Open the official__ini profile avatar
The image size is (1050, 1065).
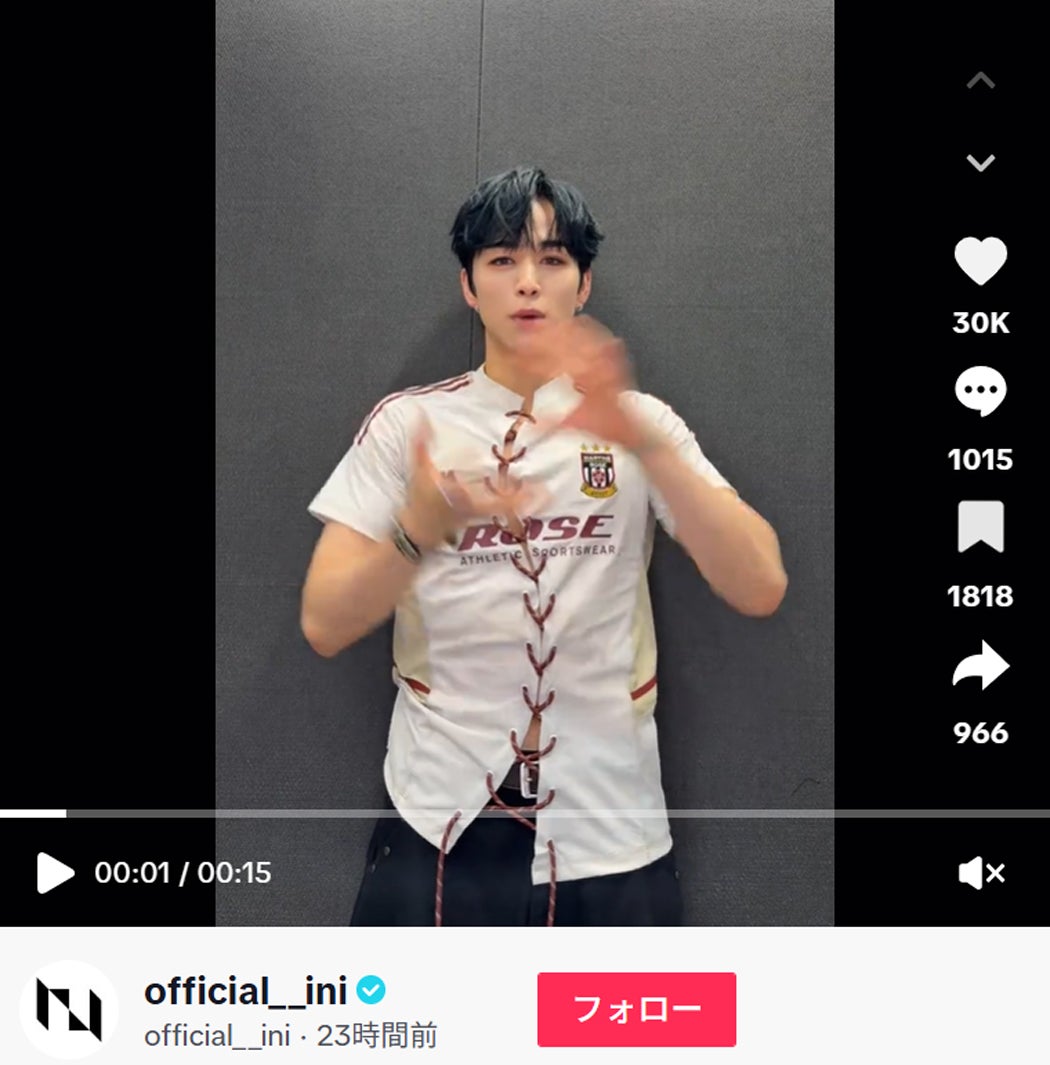[68, 1009]
